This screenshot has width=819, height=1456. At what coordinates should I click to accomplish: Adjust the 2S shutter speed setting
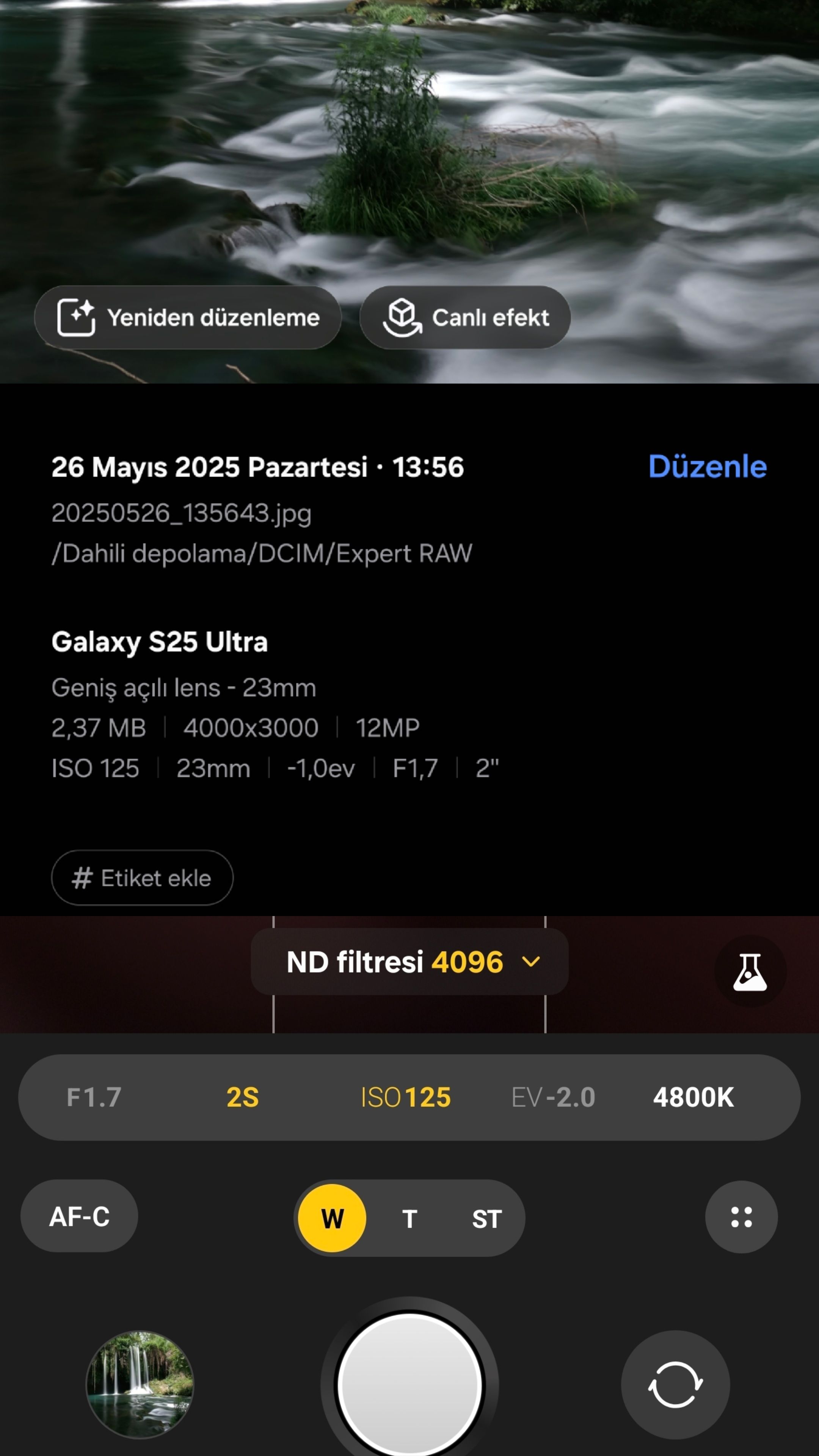pyautogui.click(x=243, y=1098)
